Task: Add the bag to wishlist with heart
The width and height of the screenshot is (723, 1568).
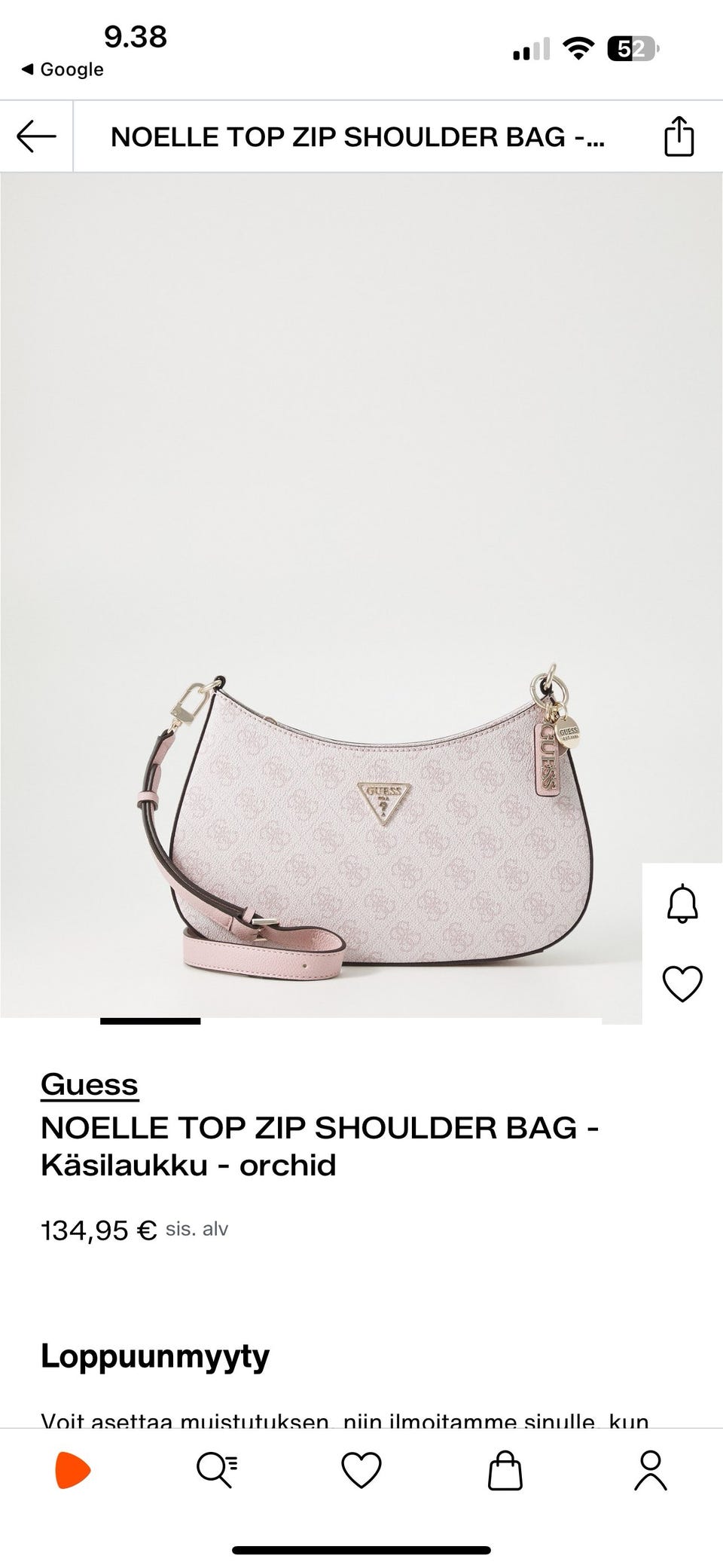Action: click(682, 983)
